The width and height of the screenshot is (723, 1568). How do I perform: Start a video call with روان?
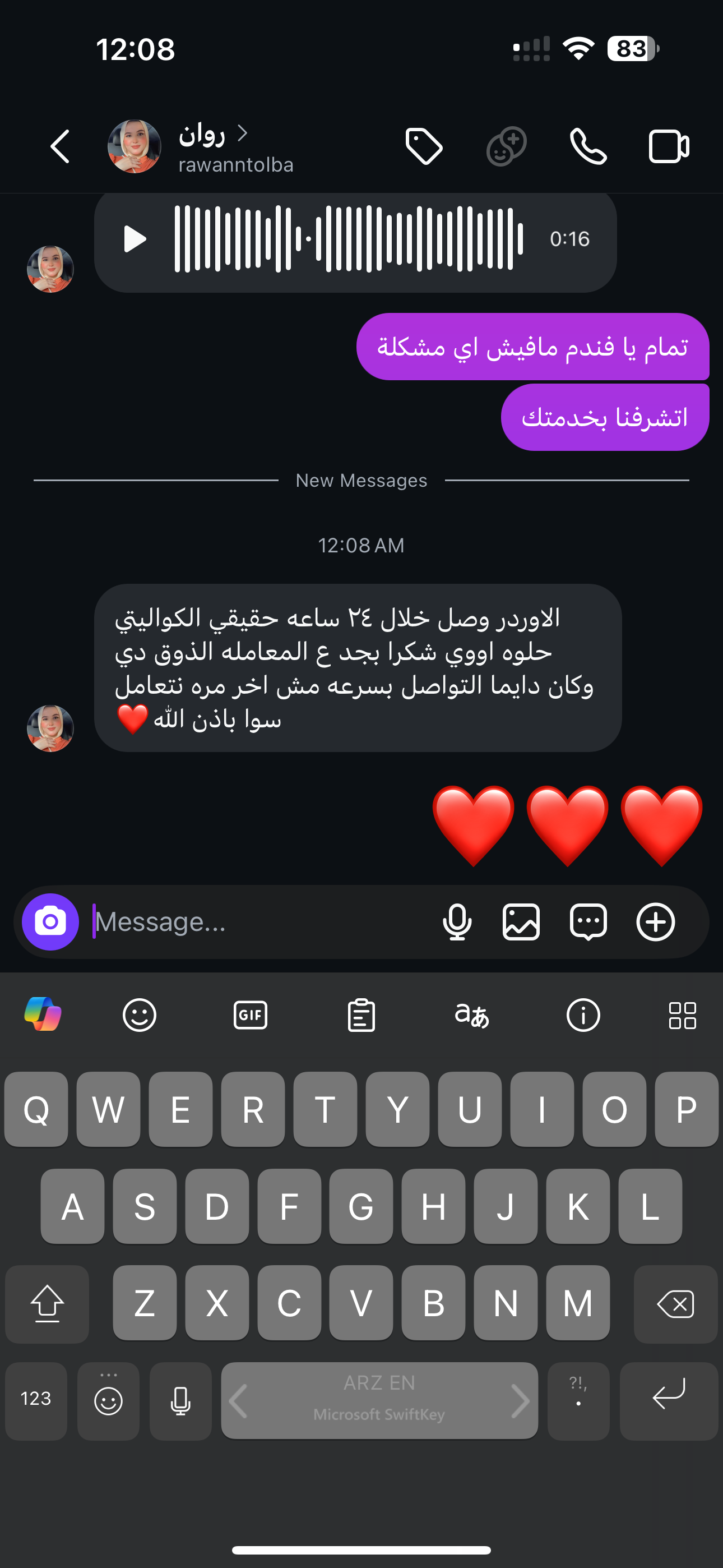click(668, 147)
